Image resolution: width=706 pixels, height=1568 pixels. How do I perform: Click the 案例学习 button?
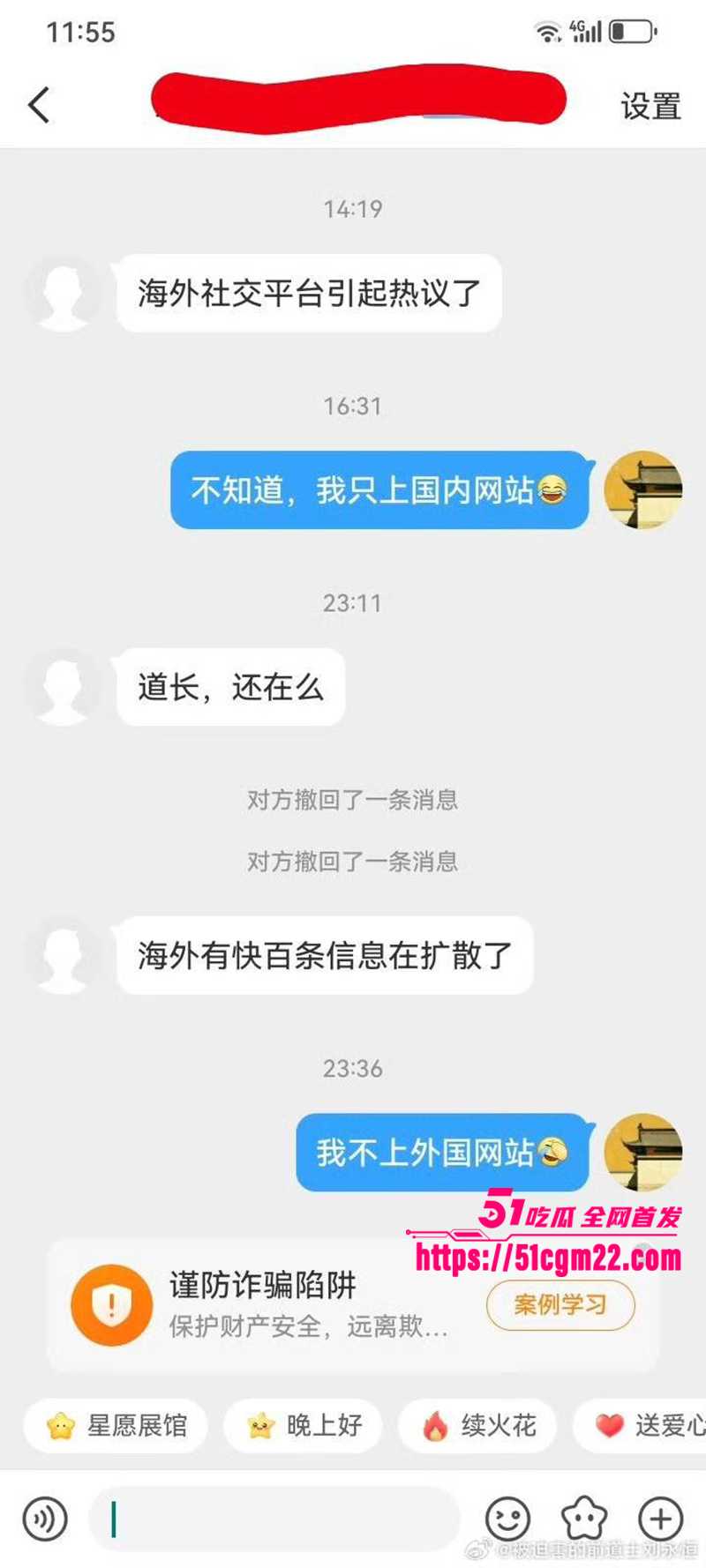click(x=560, y=1305)
